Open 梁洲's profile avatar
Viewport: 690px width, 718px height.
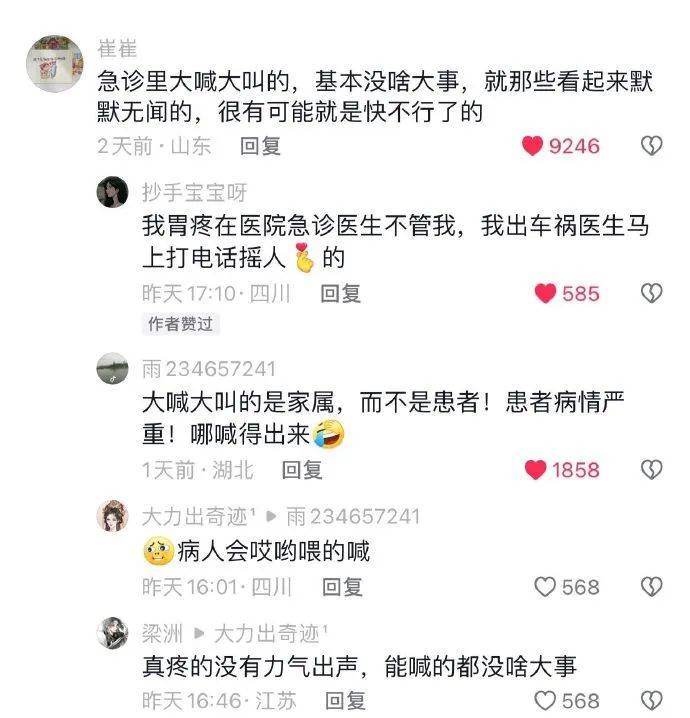pos(112,634)
